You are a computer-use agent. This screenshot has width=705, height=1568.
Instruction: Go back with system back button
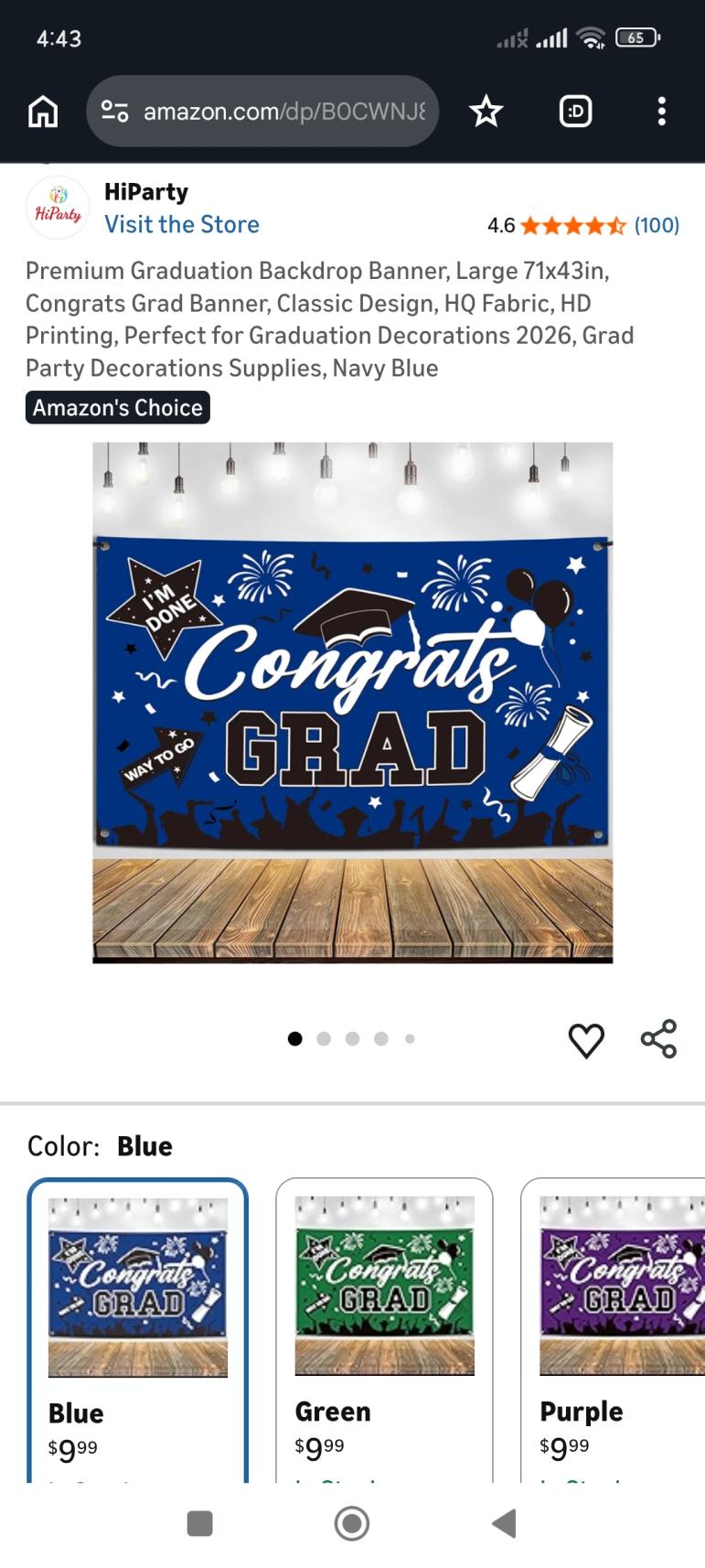(x=504, y=1523)
